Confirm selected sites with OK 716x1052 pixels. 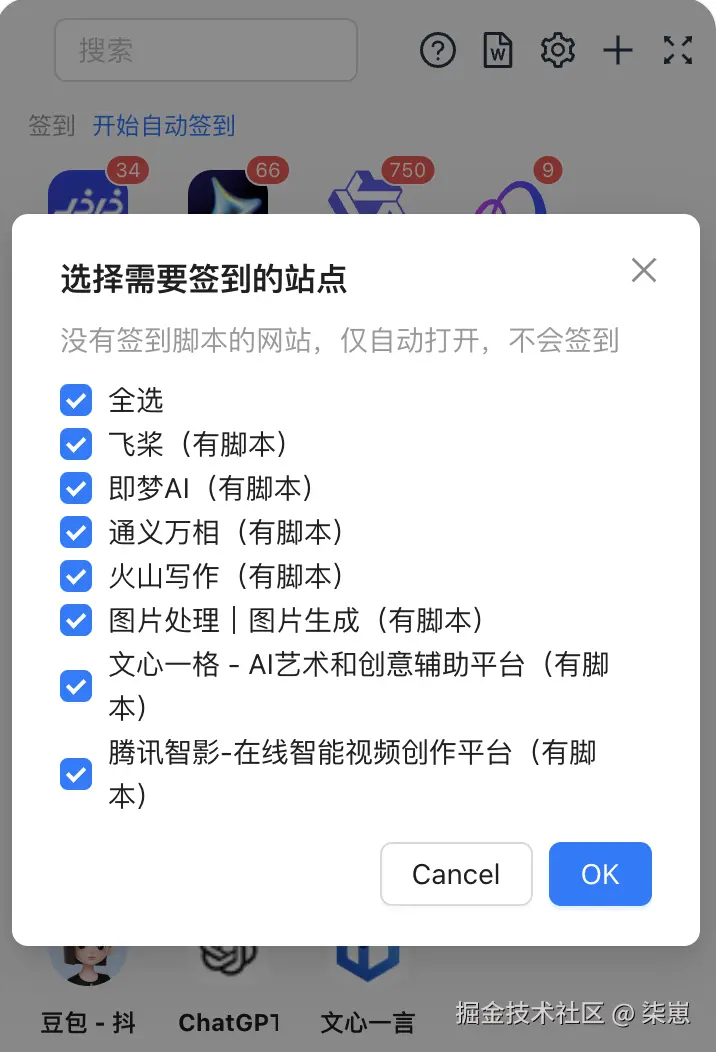(600, 874)
